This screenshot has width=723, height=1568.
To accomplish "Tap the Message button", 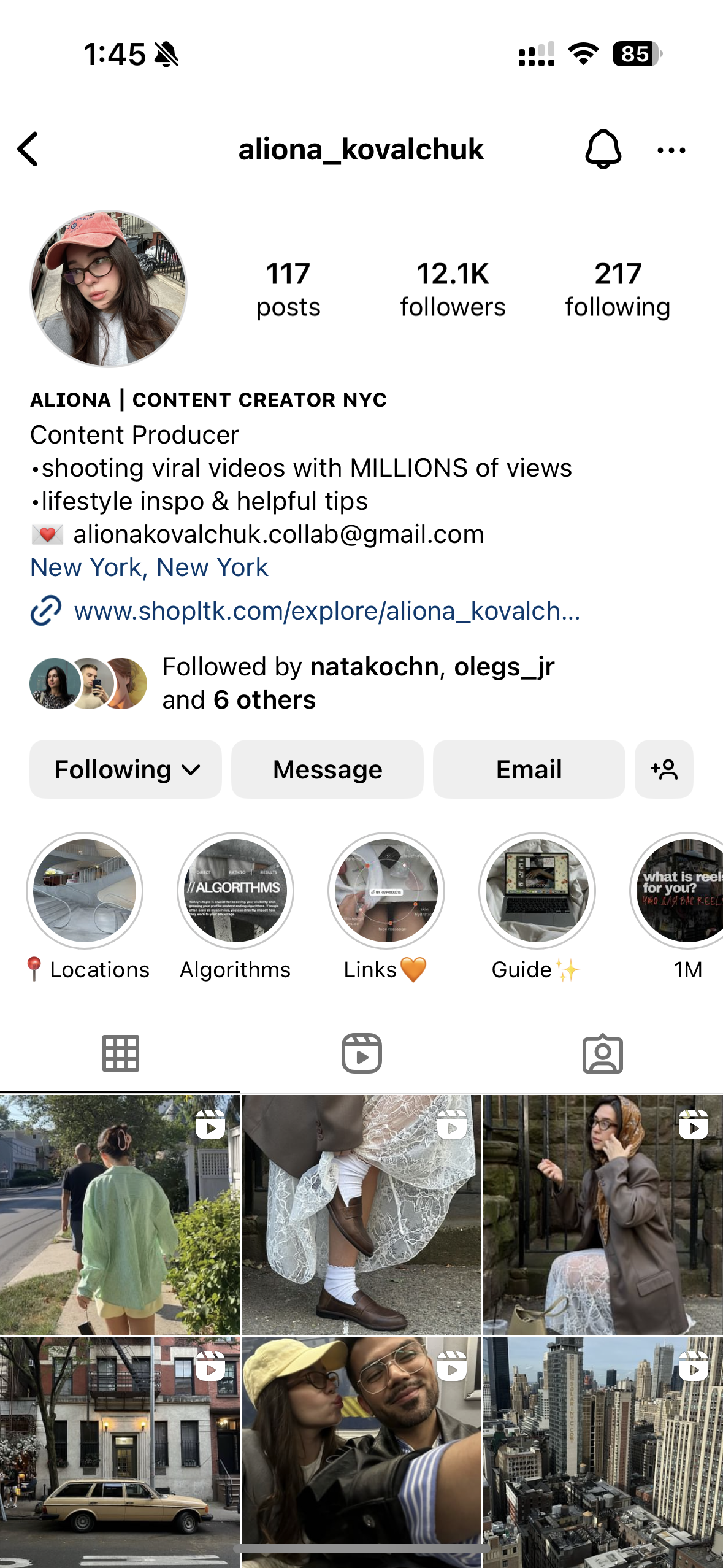I will point(327,769).
